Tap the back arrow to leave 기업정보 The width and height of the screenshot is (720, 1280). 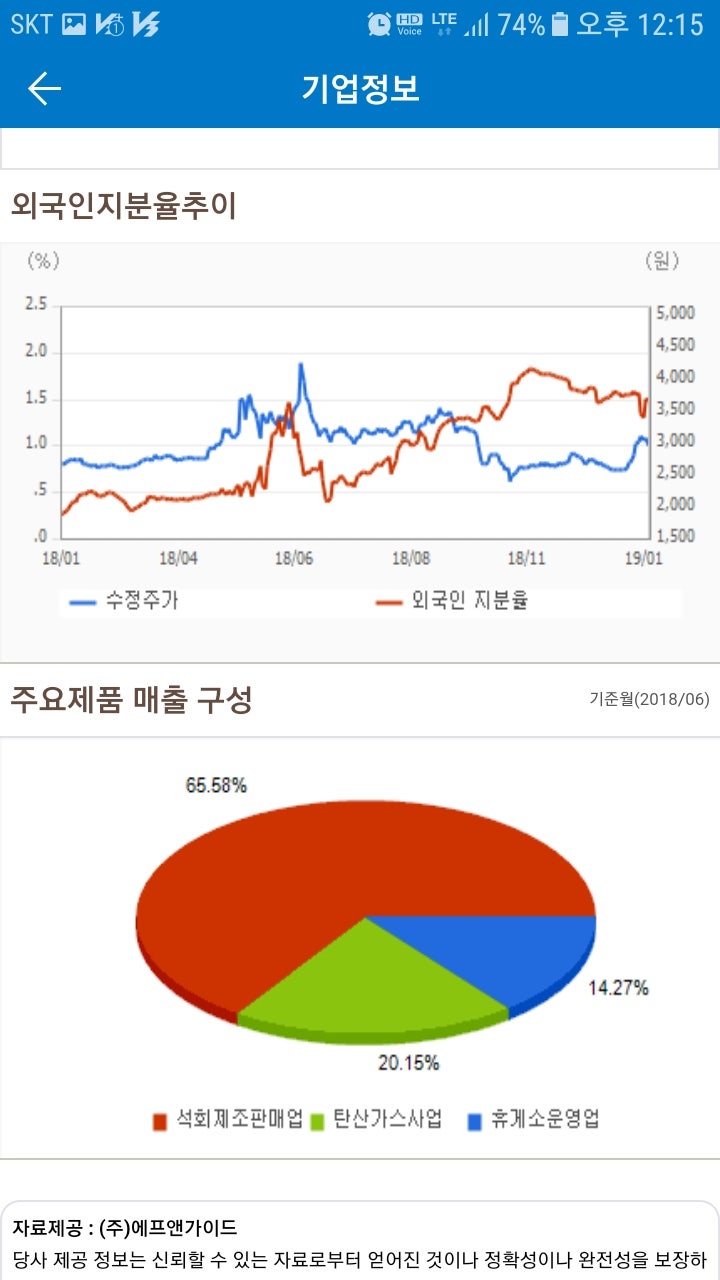coord(44,87)
